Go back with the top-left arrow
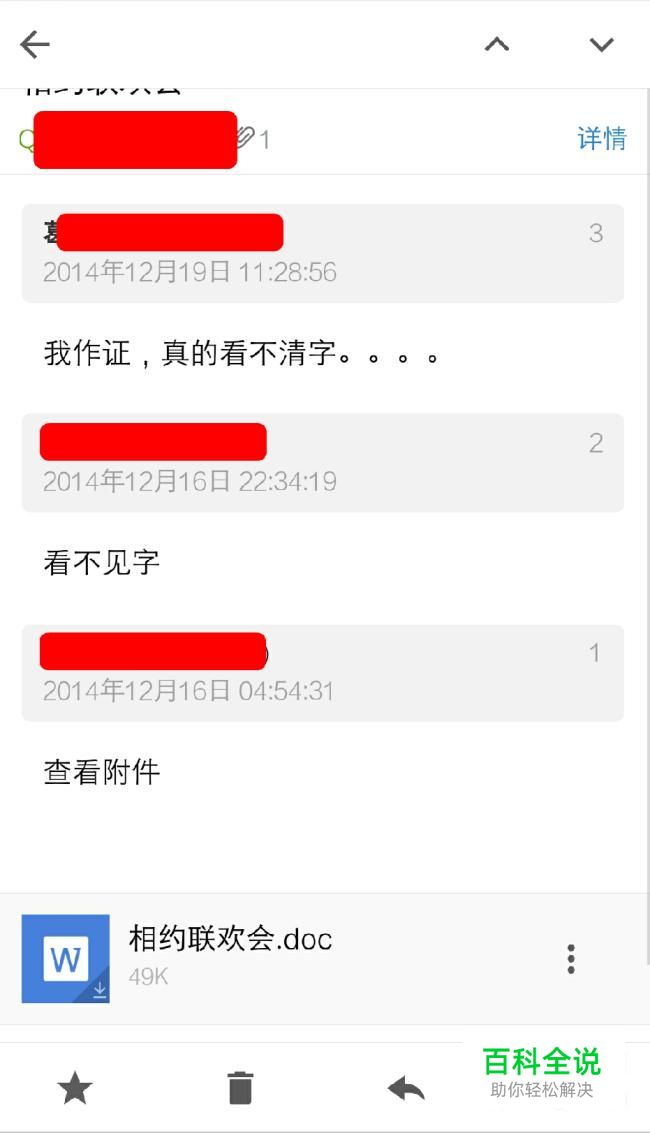This screenshot has width=650, height=1133. click(35, 45)
